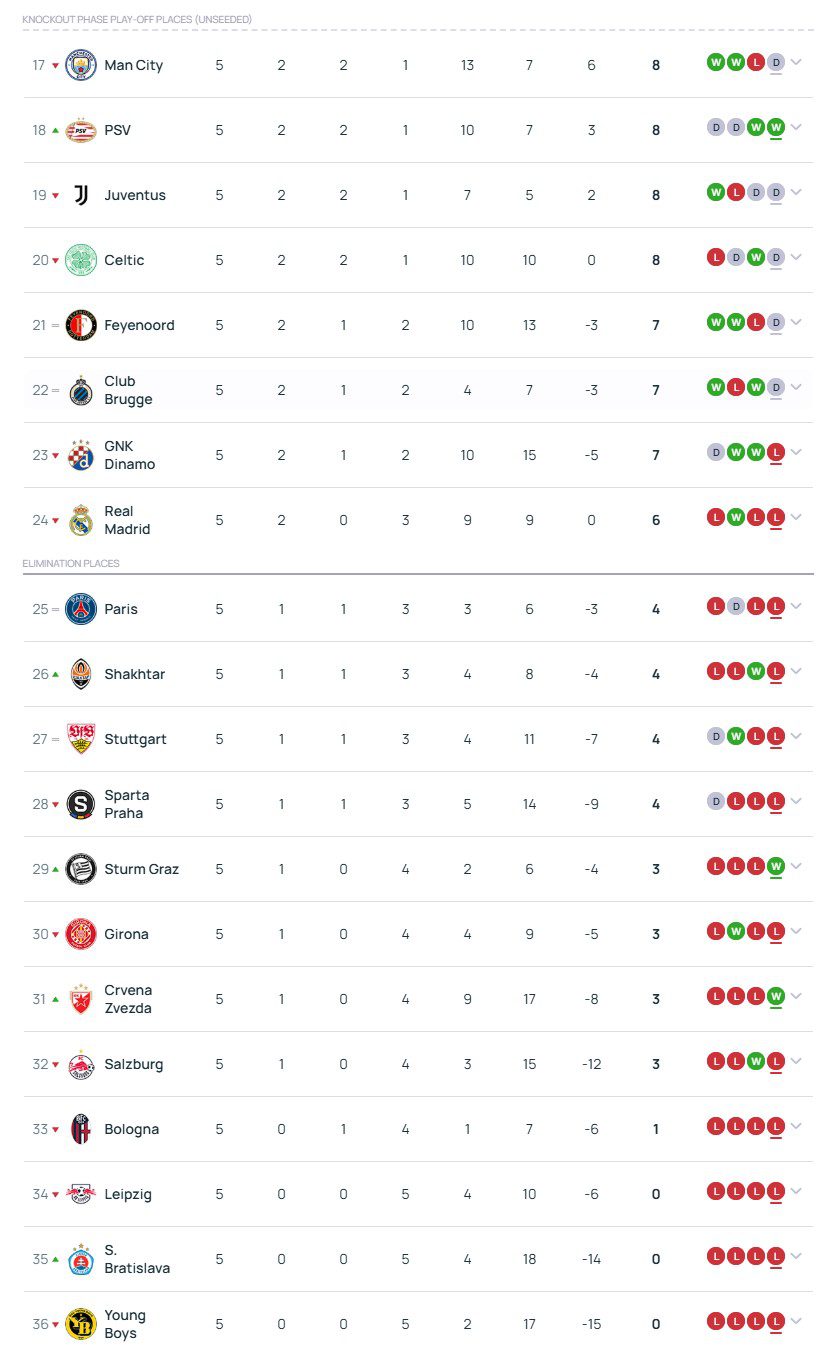
Task: Expand the Leipzig row
Action: (796, 1192)
